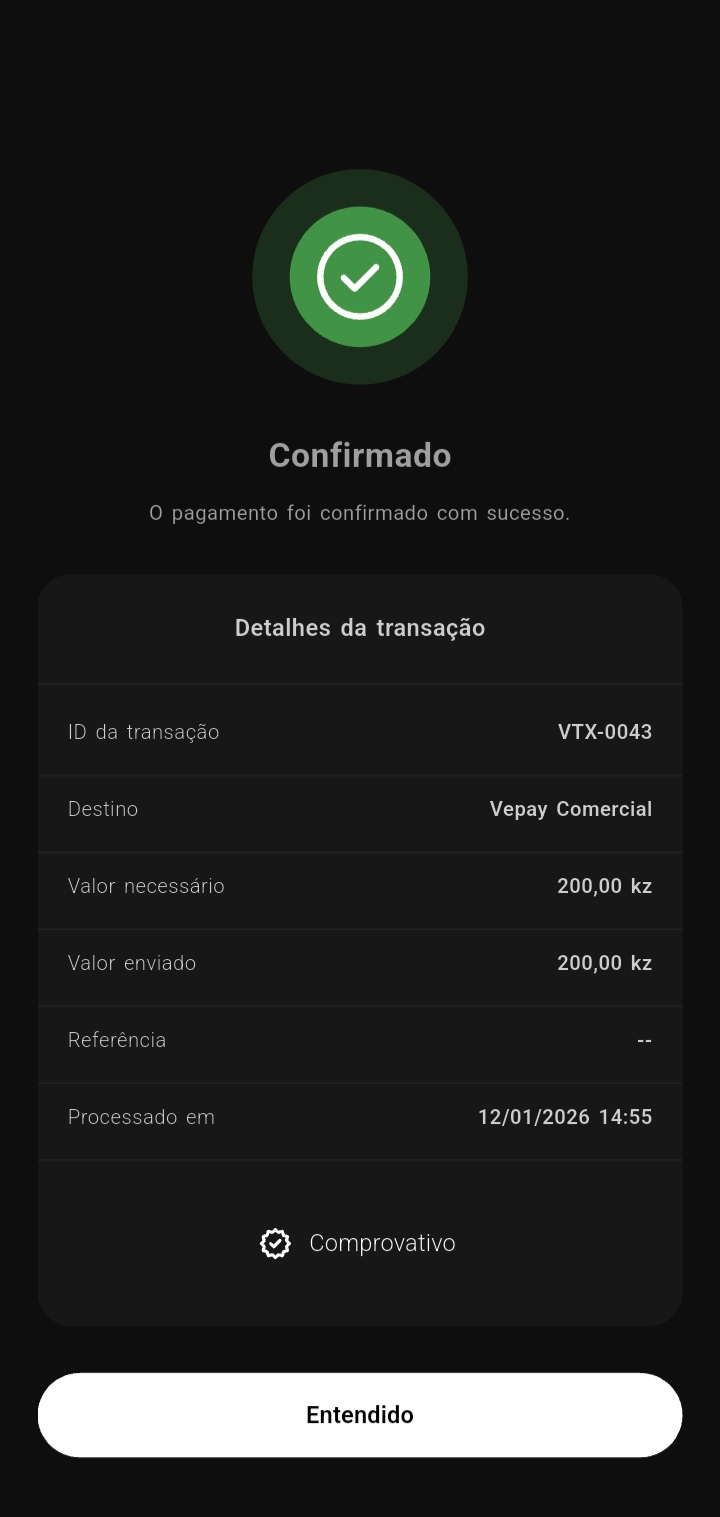Screen dimensions: 720x1517
Task: Click the Valor necessário amount 200,00 kz
Action: pyautogui.click(x=604, y=886)
